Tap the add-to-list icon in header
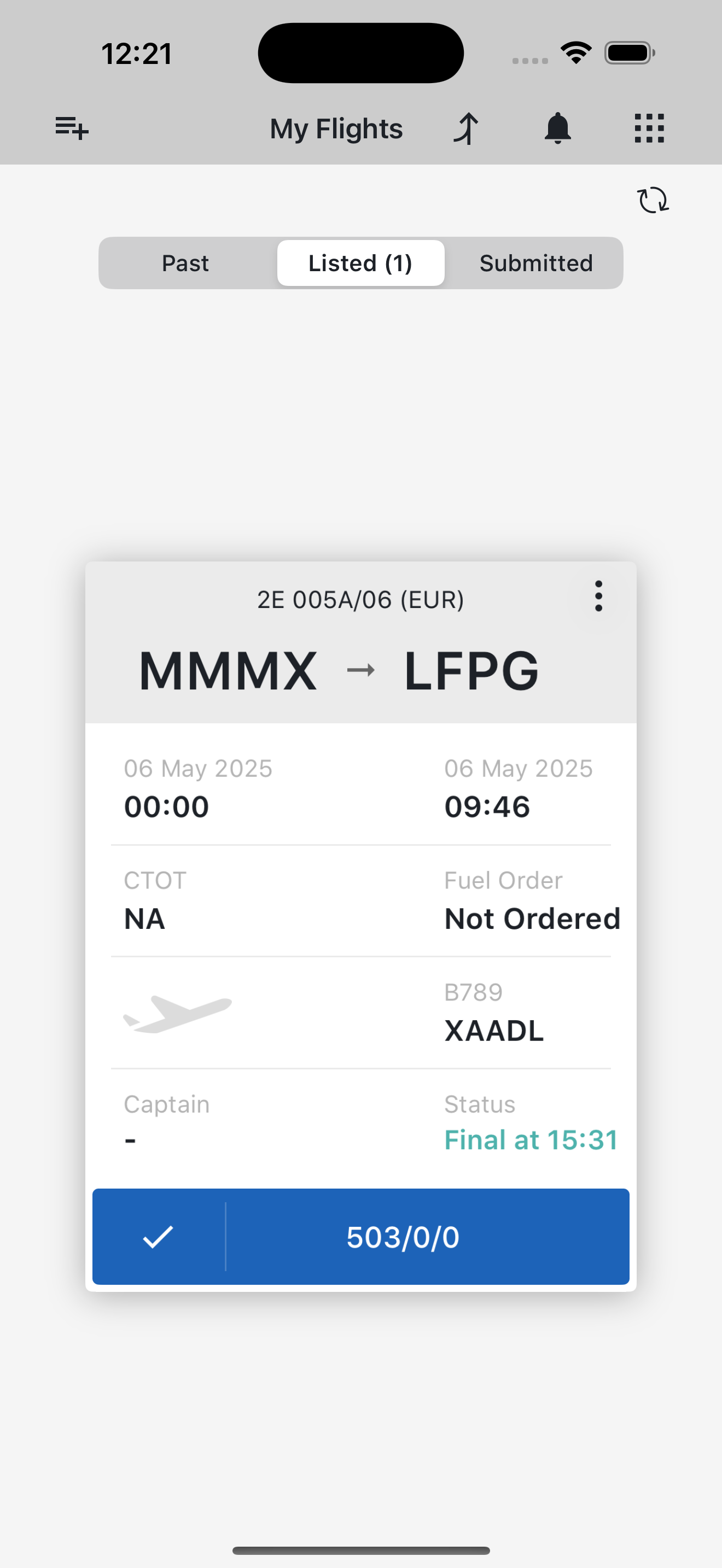722x1568 pixels. [x=72, y=128]
